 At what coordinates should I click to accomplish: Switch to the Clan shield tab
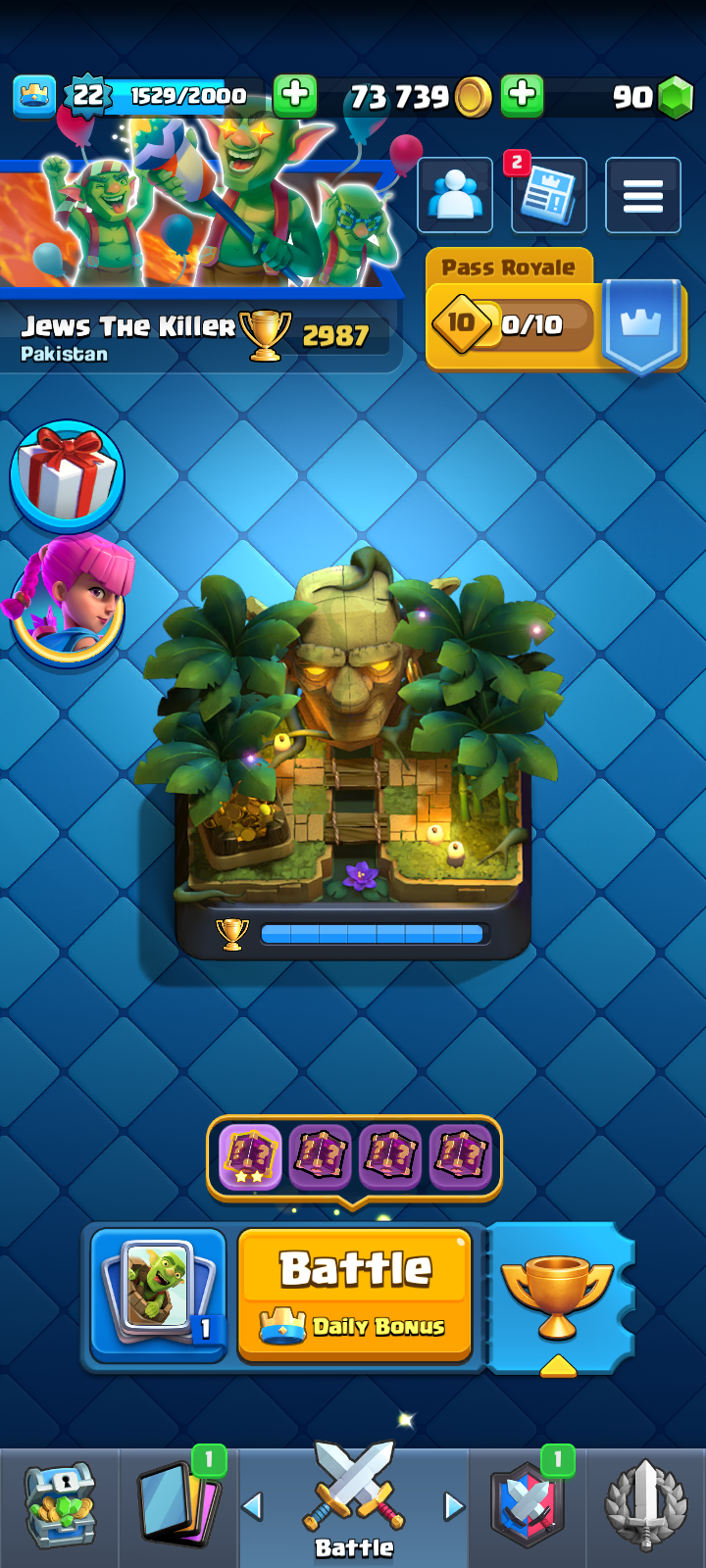pyautogui.click(x=528, y=1506)
